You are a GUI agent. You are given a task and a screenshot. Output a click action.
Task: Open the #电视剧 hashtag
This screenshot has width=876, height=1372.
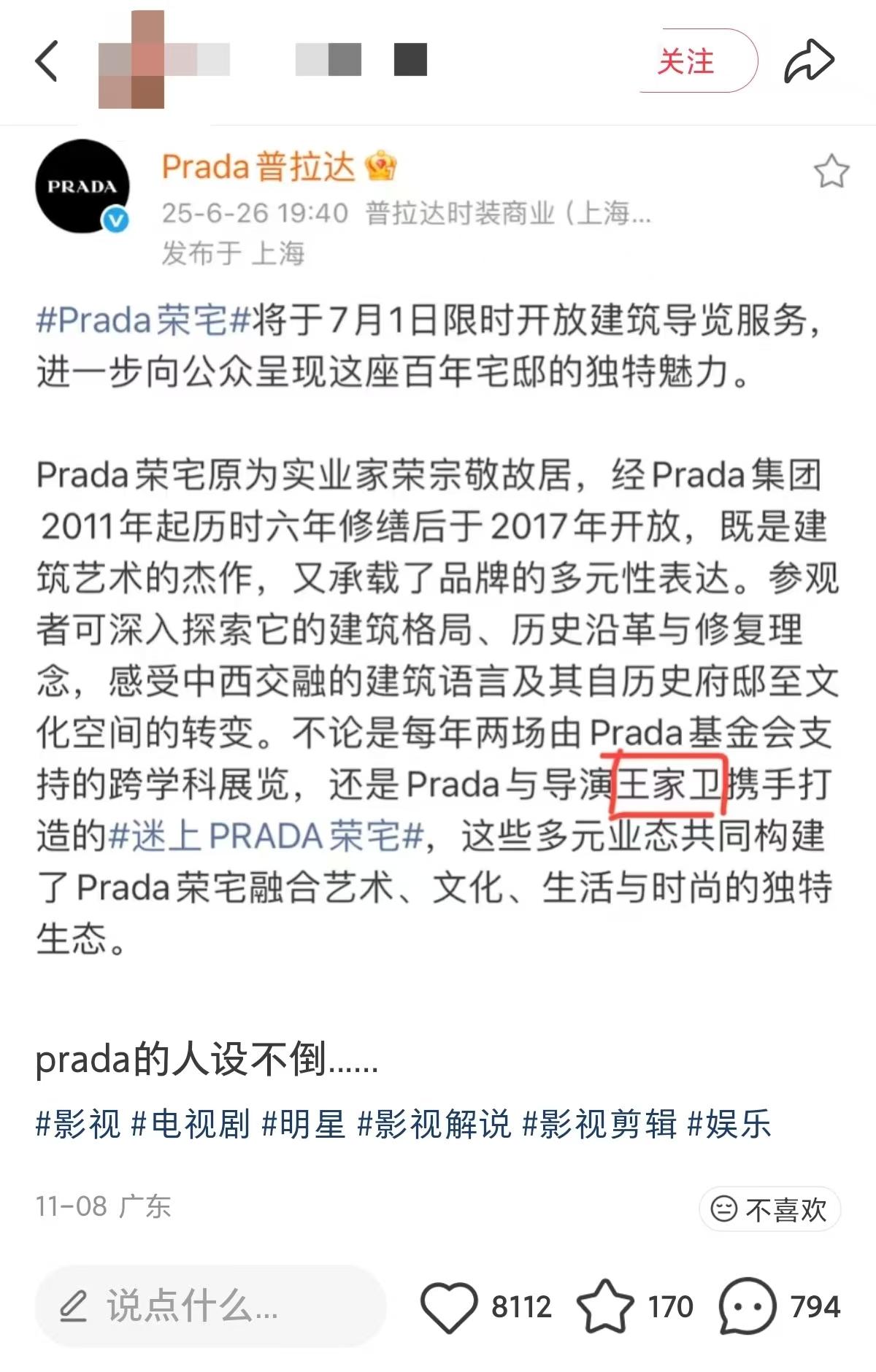click(191, 1124)
